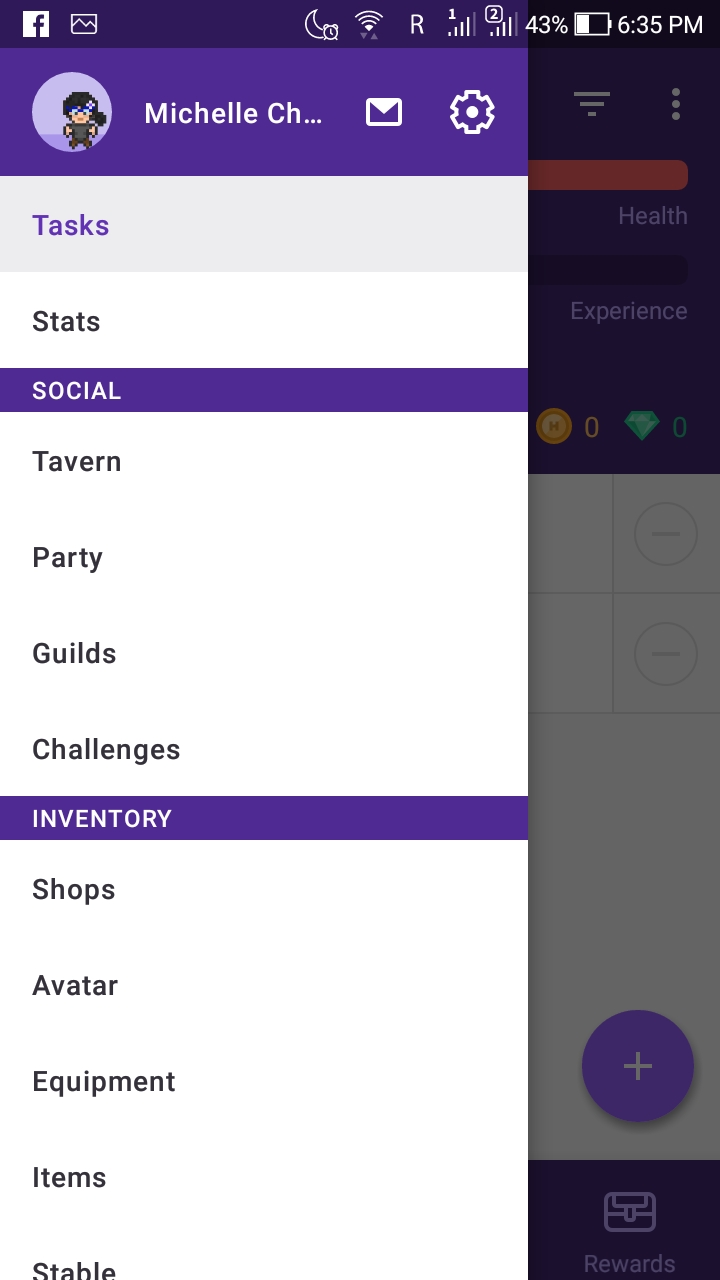The image size is (720, 1280).
Task: Open the Stats page
Action: [x=264, y=321]
